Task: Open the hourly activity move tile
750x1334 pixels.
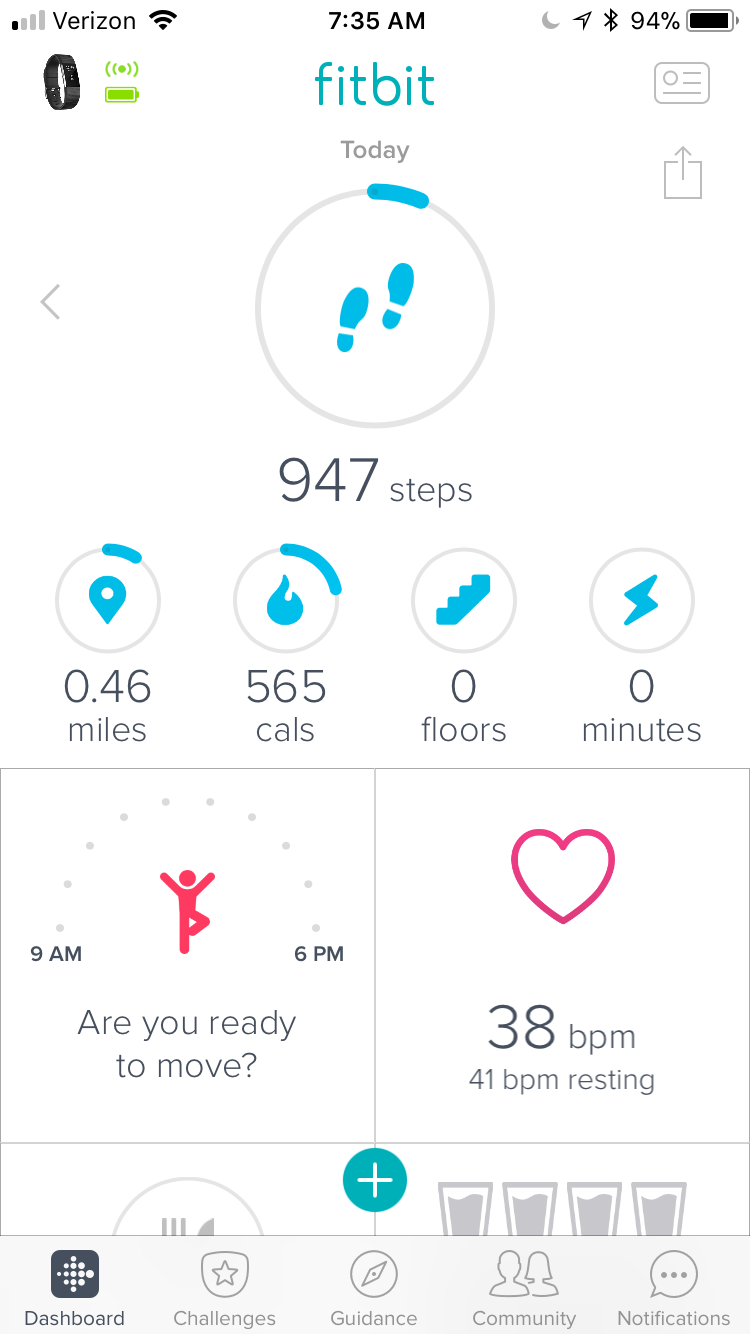Action: [187, 955]
